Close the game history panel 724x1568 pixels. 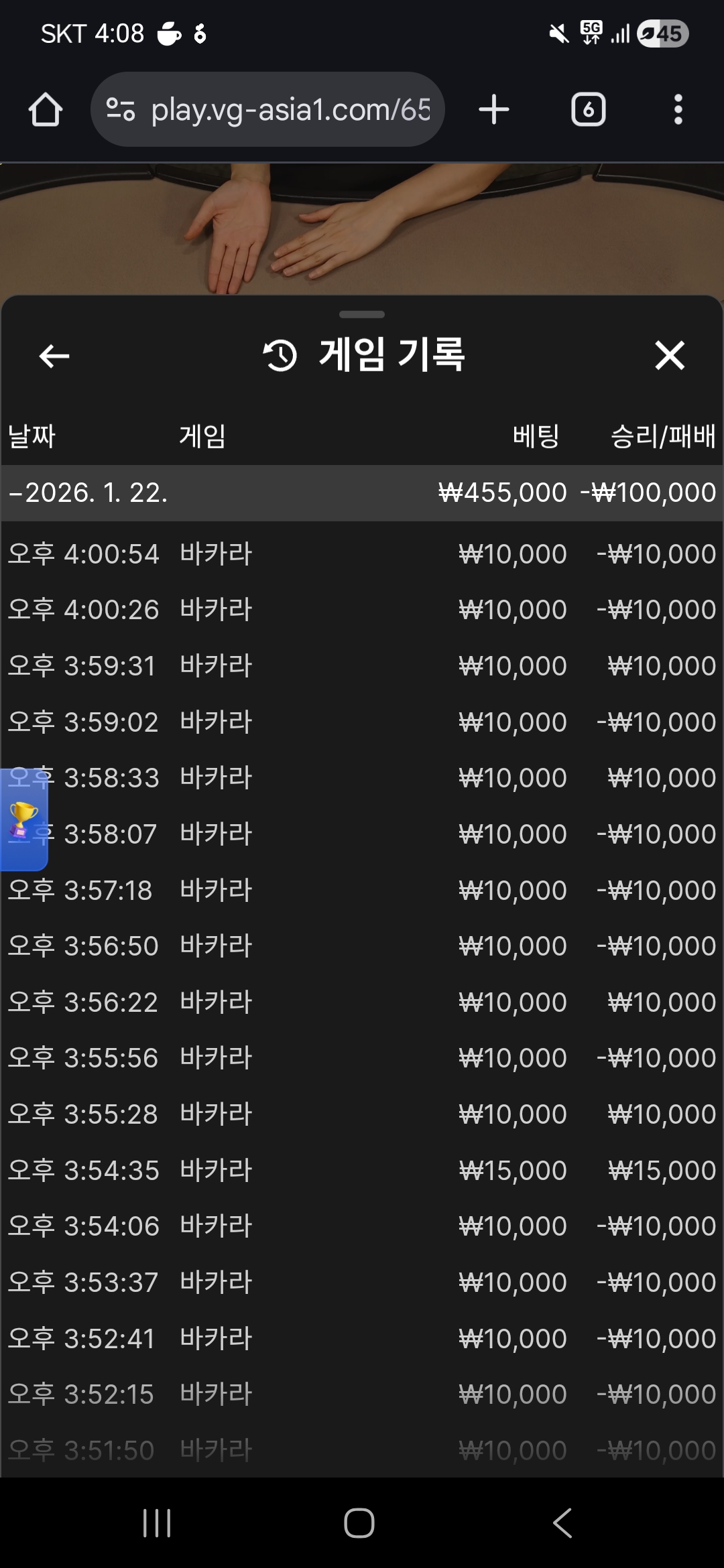coord(670,356)
